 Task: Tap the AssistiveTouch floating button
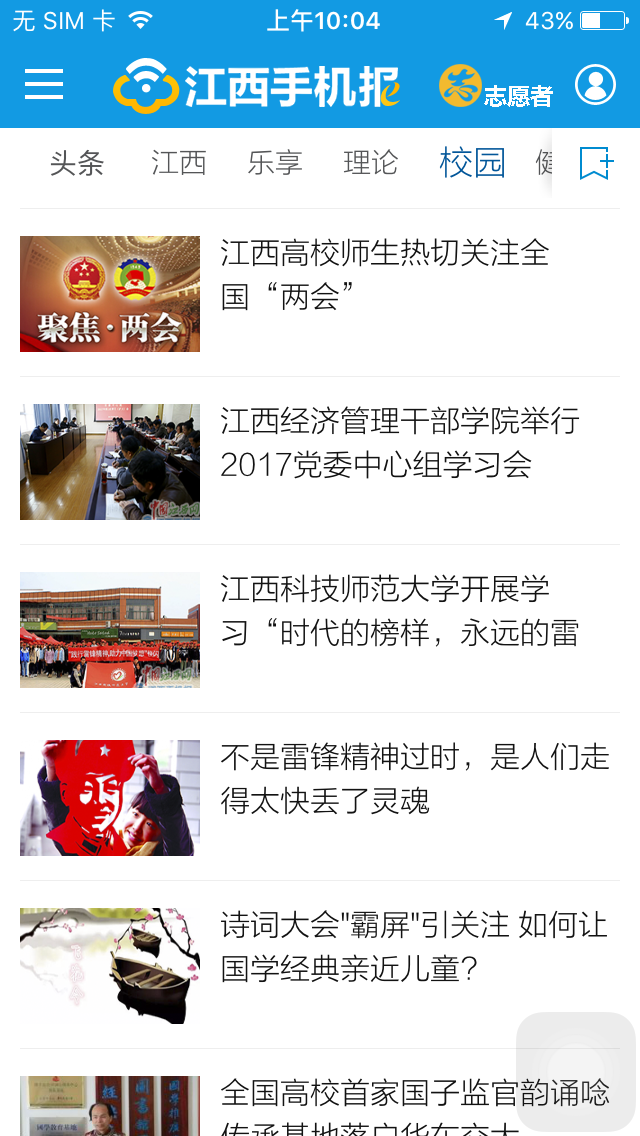[x=576, y=1072]
